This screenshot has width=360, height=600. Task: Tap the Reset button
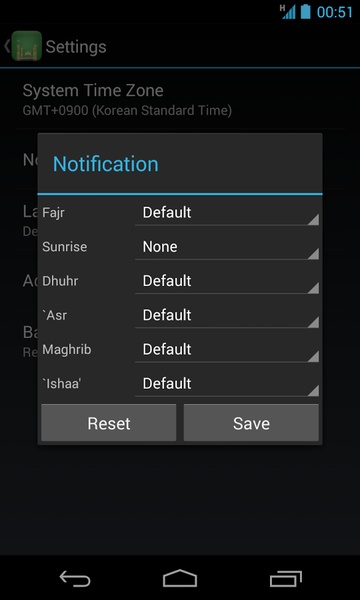point(109,423)
